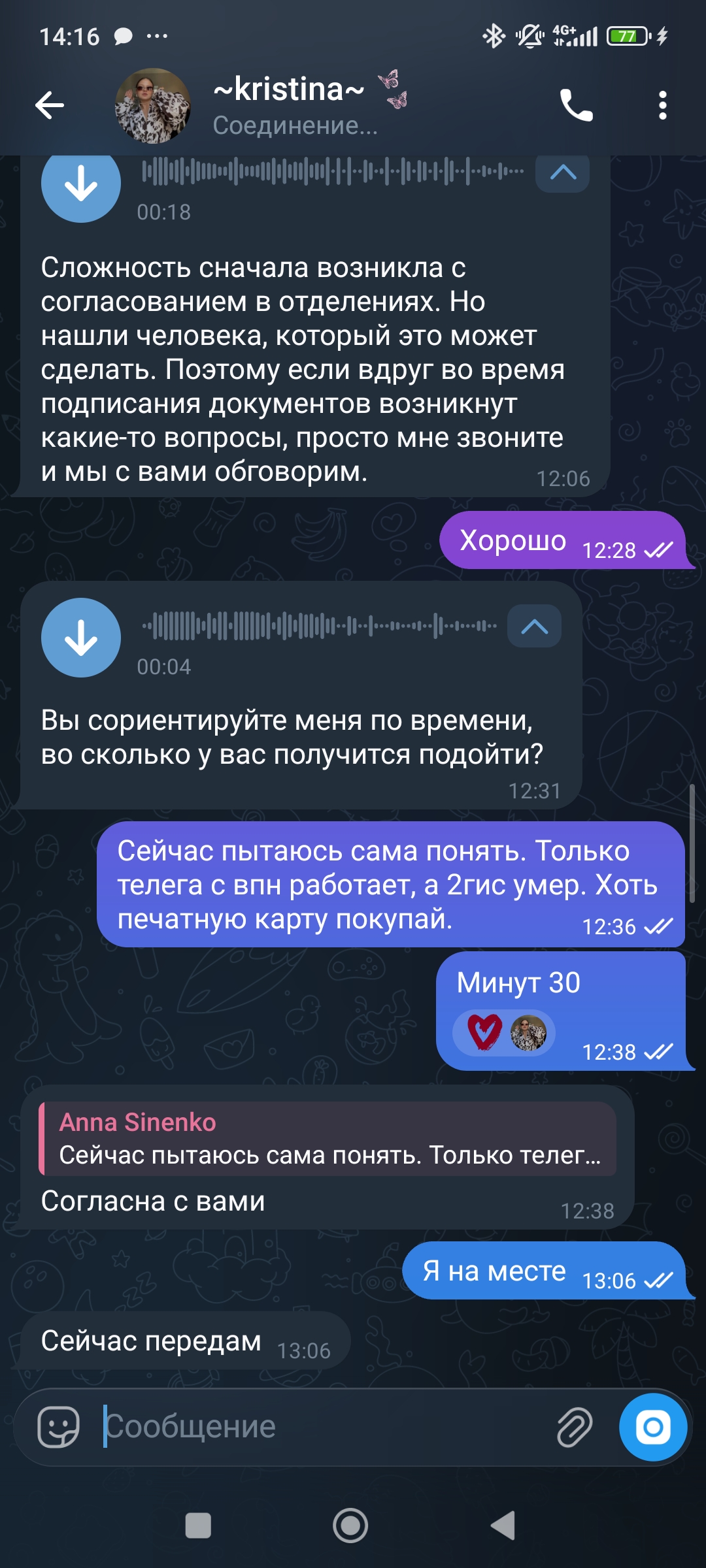Jump to the quoted Anna Sinenko message
The height and width of the screenshot is (1568, 706).
[327, 1139]
